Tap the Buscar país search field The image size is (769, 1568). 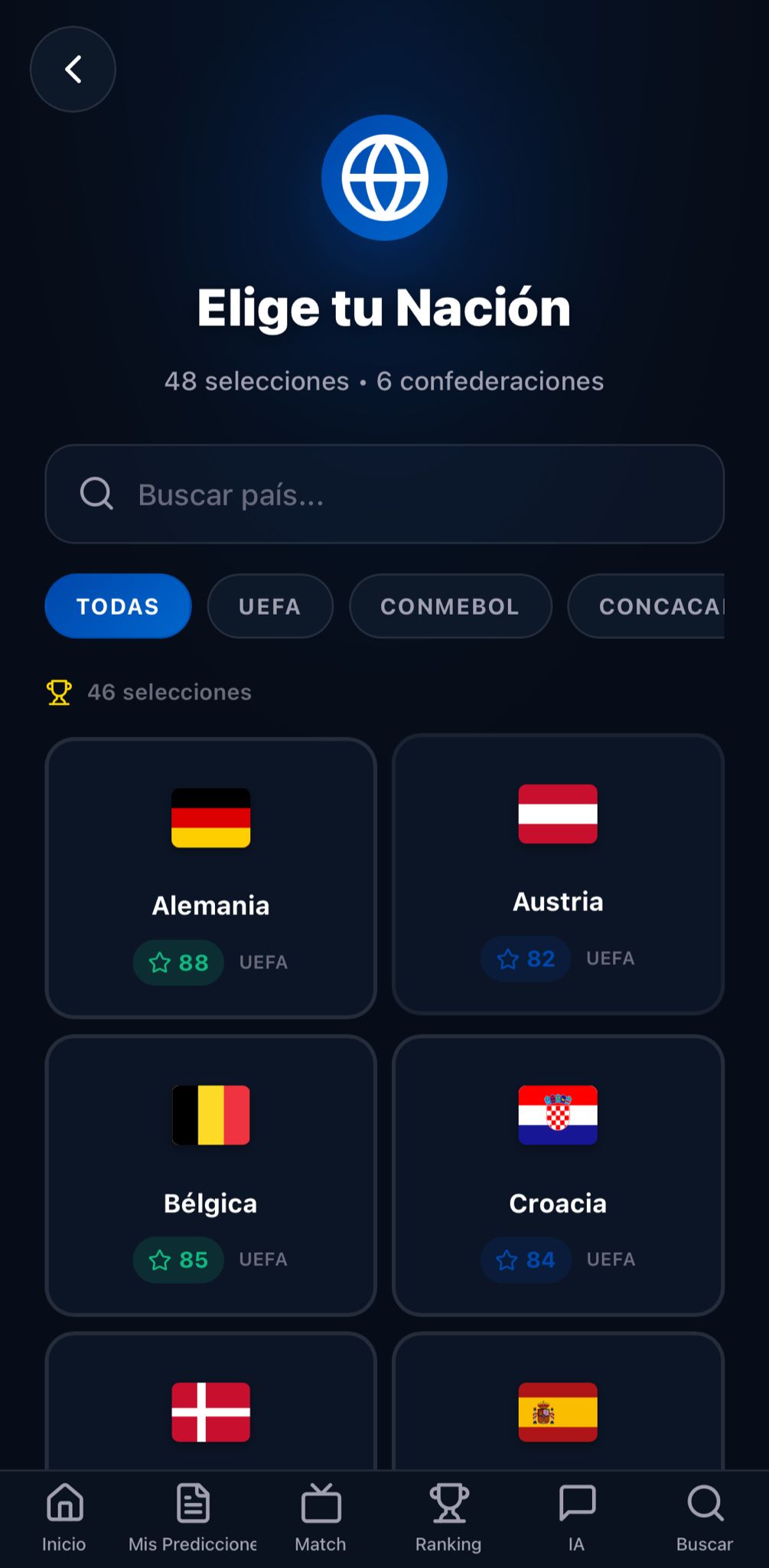[x=384, y=495]
